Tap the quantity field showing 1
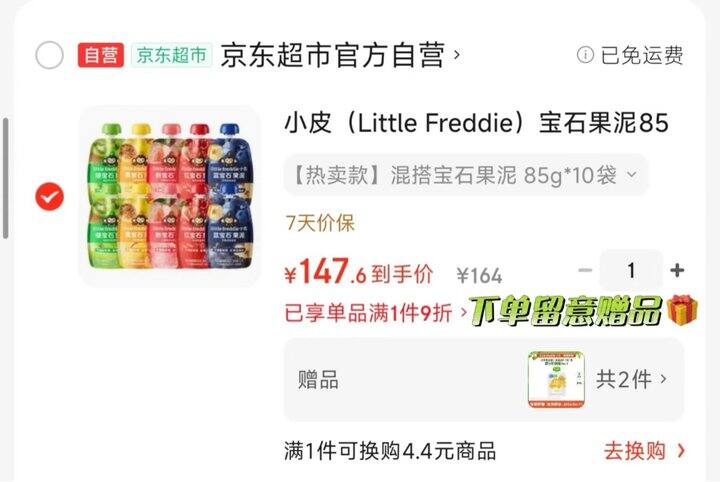Viewport: 720px width, 482px height. (x=632, y=270)
